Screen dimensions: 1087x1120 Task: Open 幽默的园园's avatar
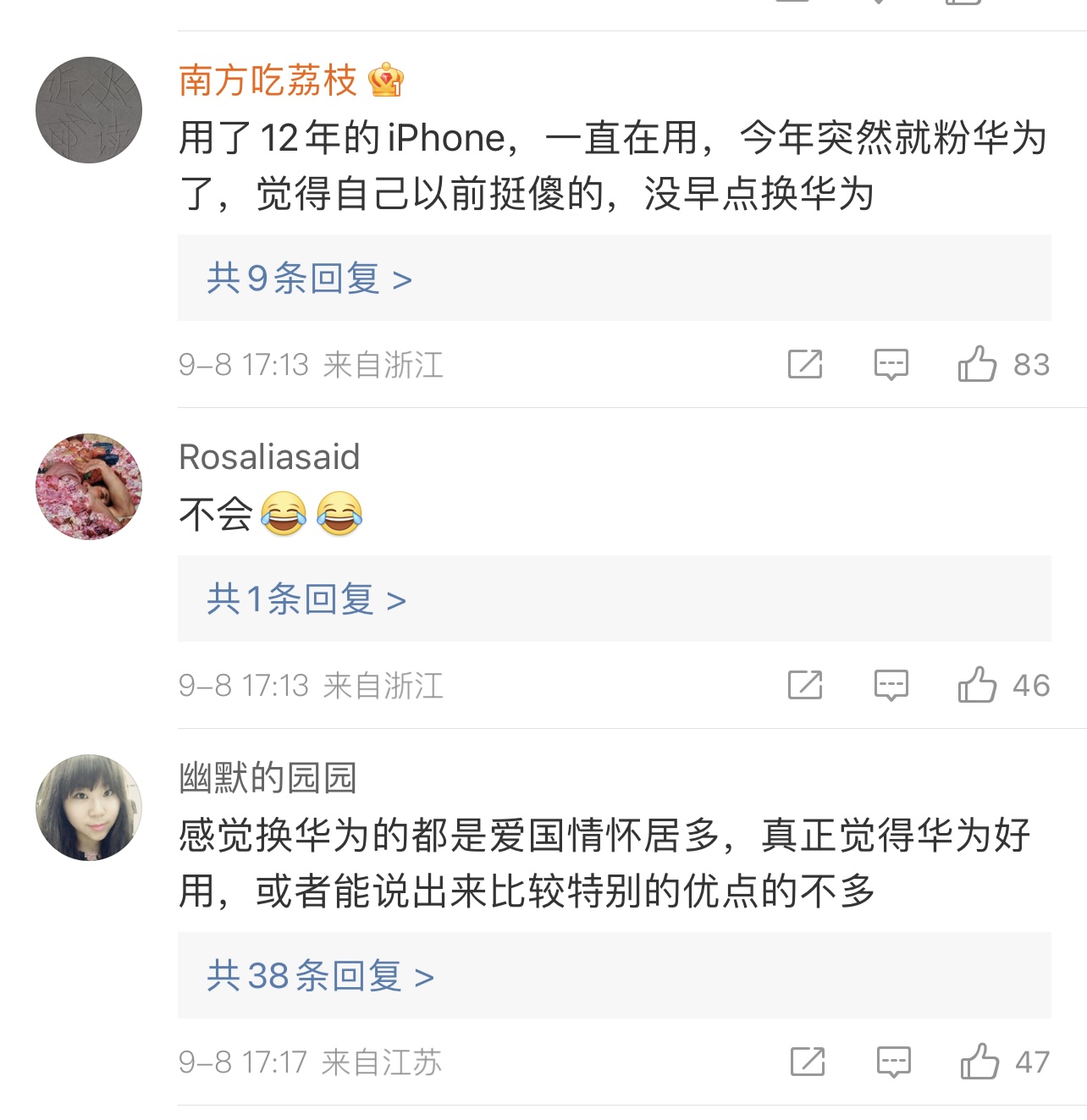(89, 808)
